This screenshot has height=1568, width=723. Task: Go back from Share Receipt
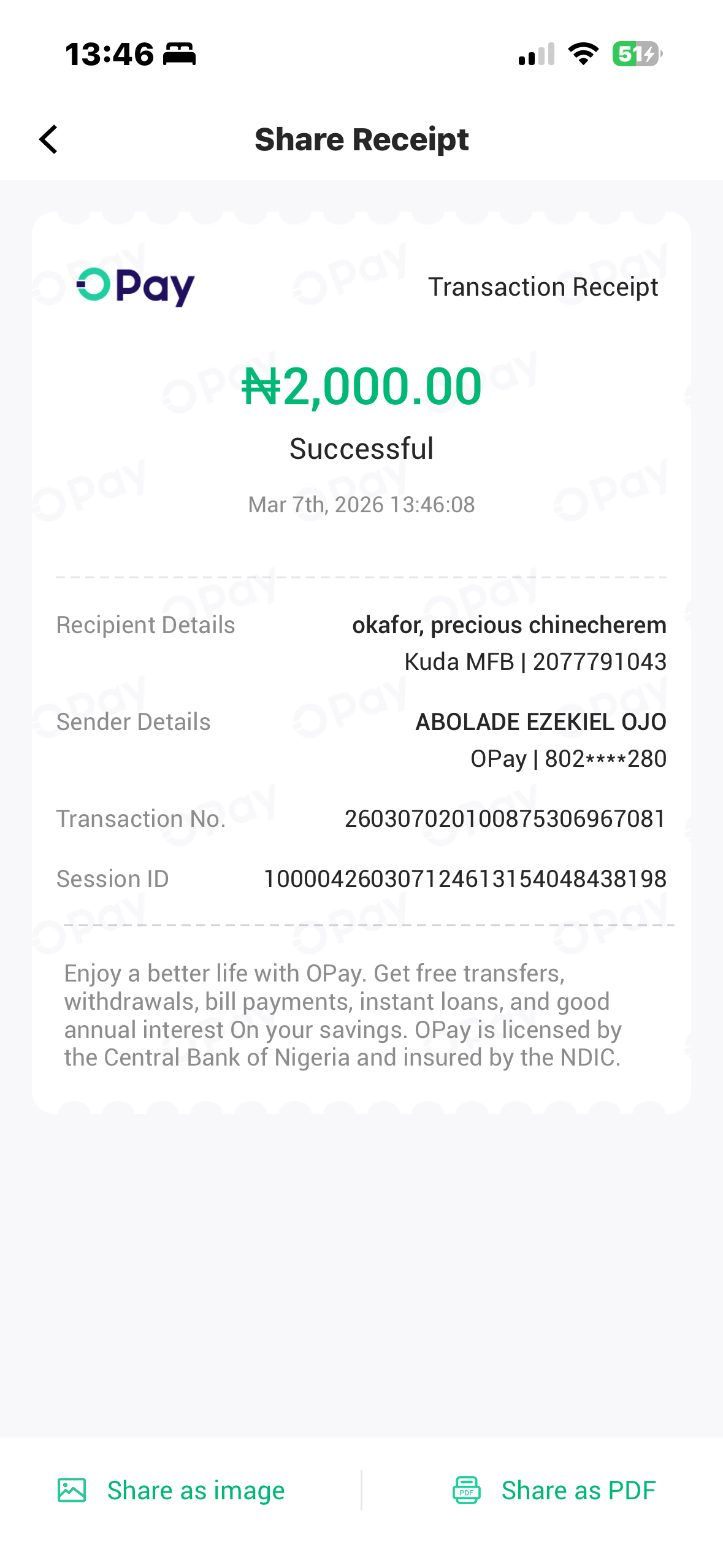pyautogui.click(x=48, y=139)
